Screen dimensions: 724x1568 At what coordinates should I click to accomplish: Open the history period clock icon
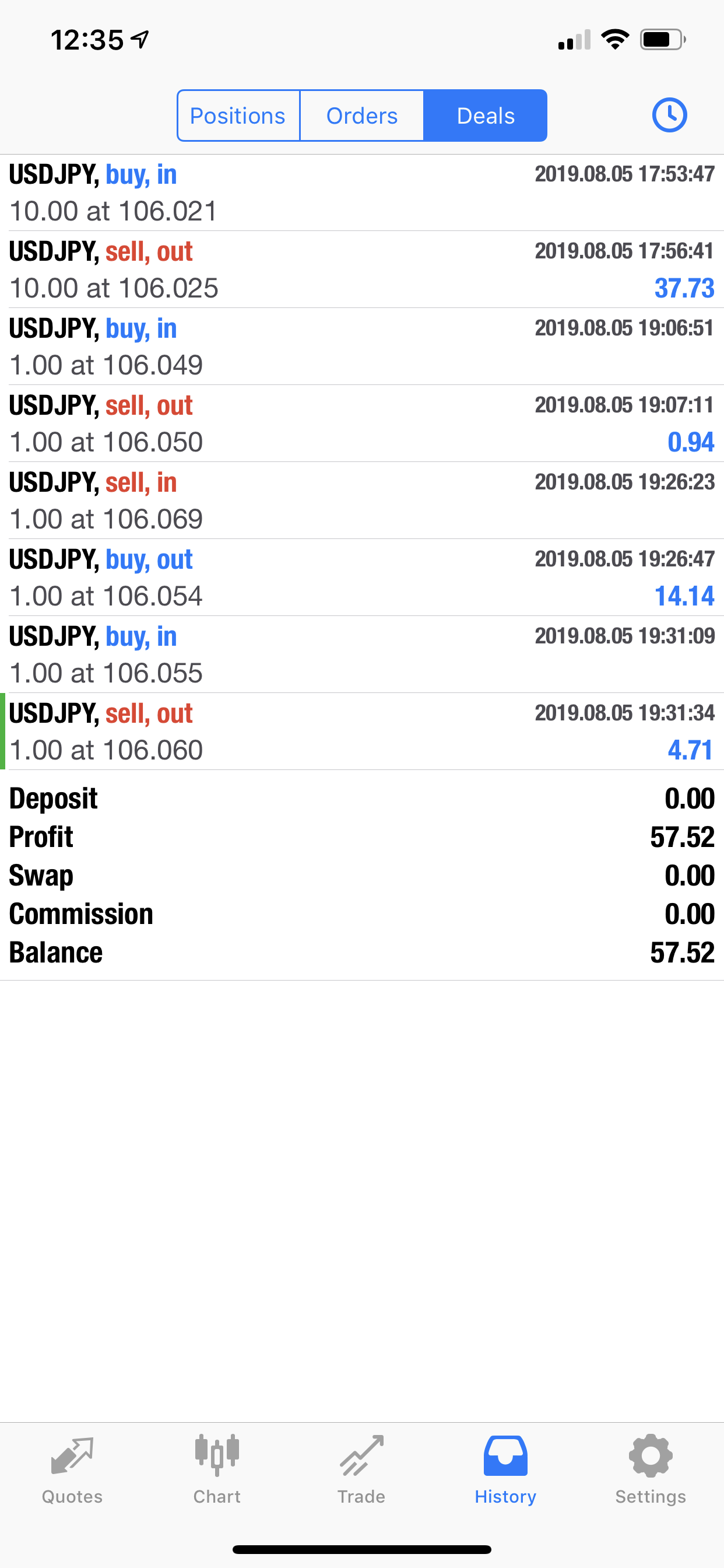[669, 115]
